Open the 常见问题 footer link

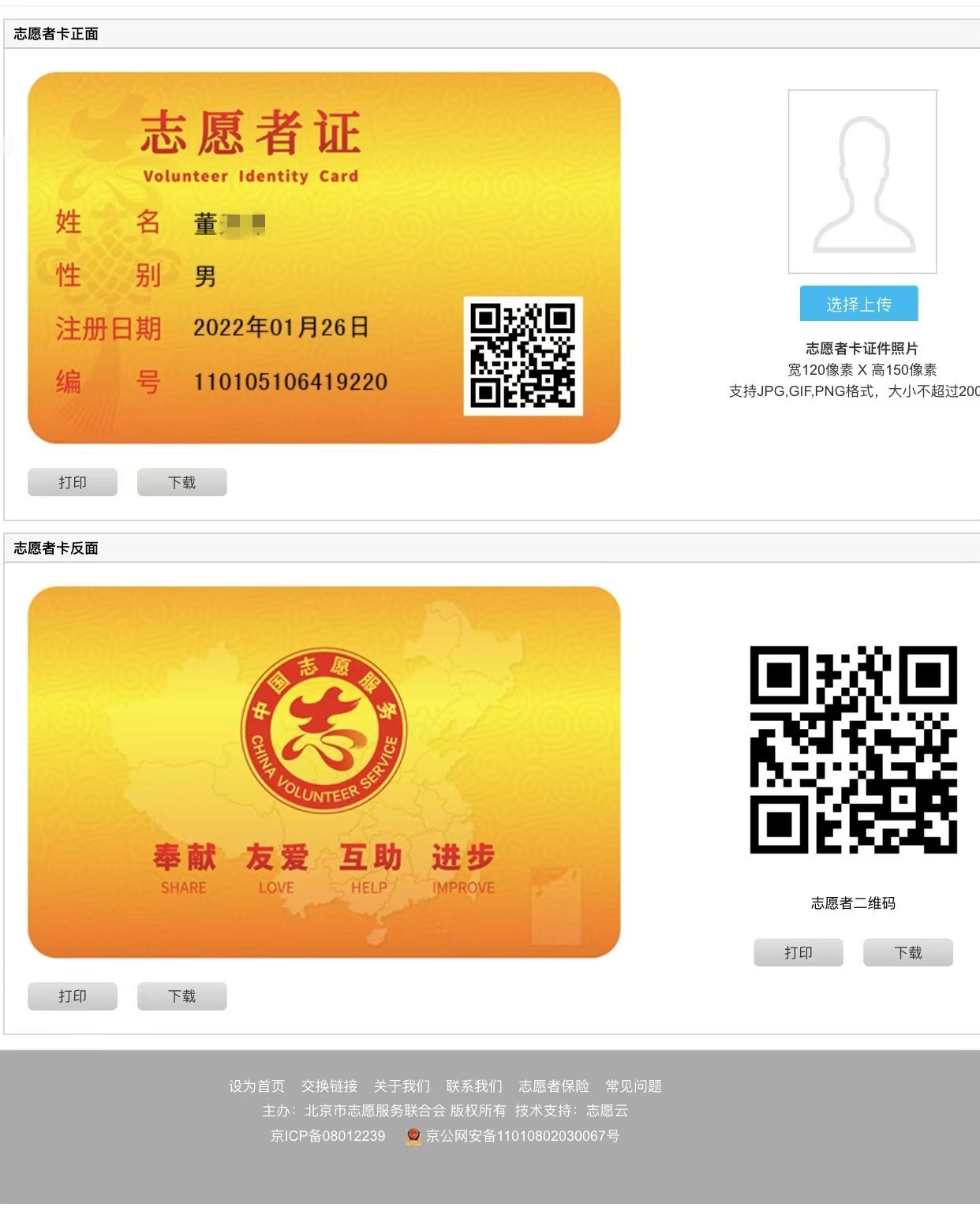coord(634,1086)
